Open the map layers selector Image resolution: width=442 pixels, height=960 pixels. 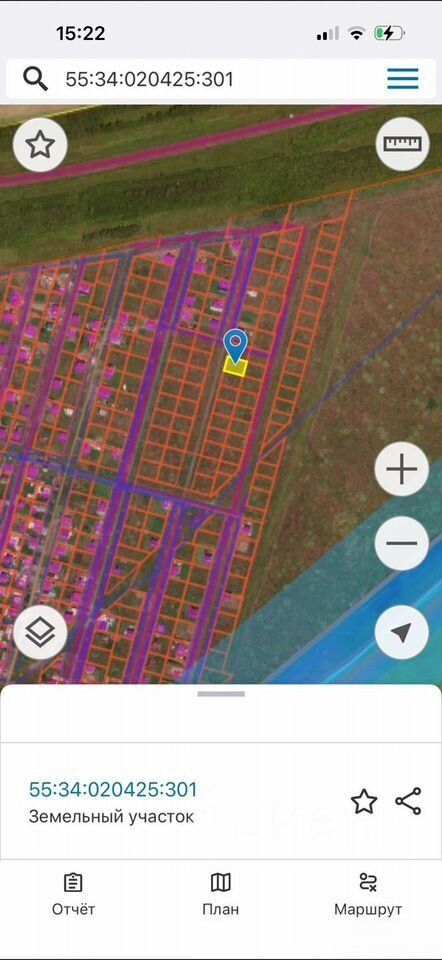coord(40,632)
